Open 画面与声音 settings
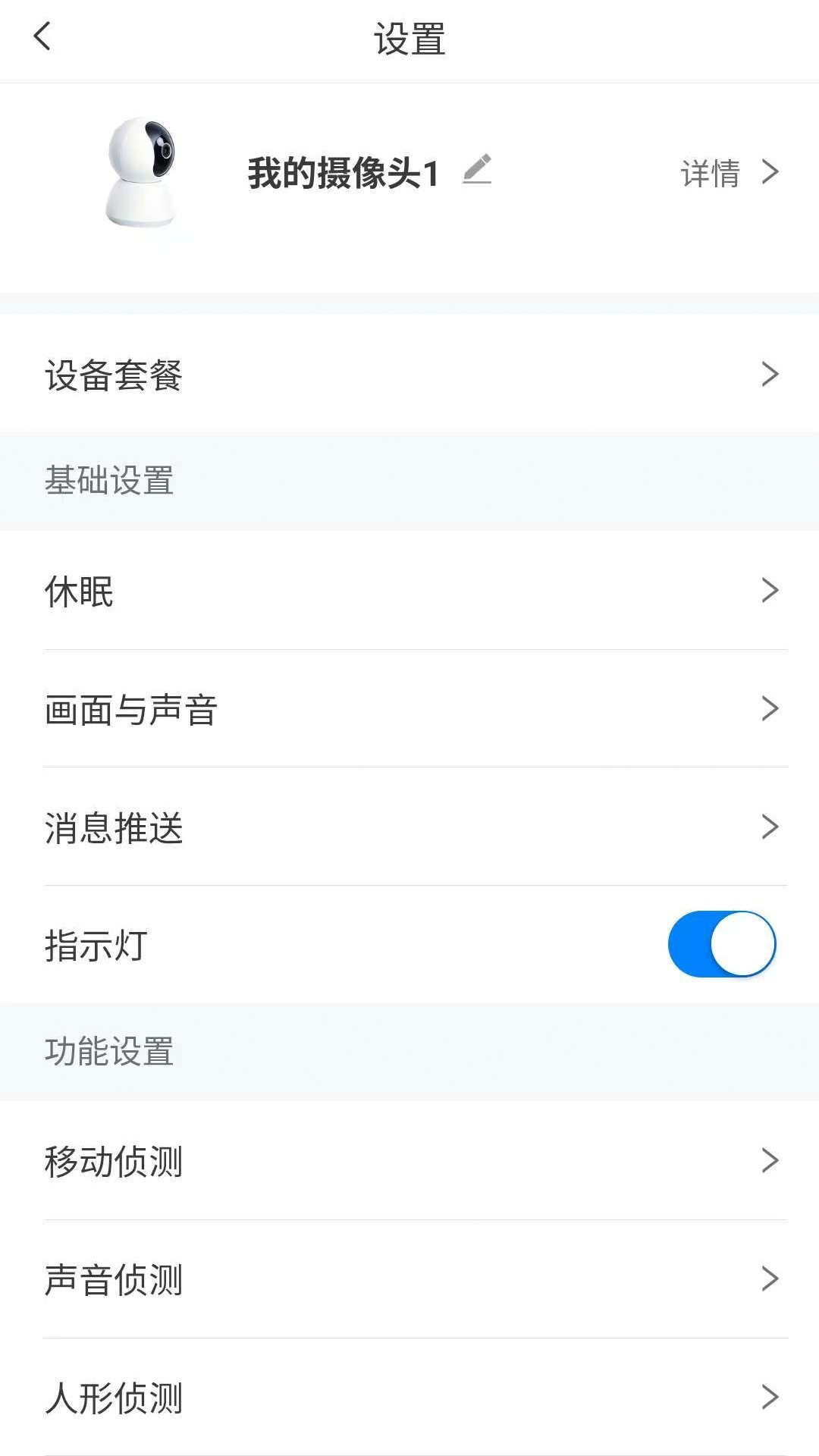 [409, 709]
